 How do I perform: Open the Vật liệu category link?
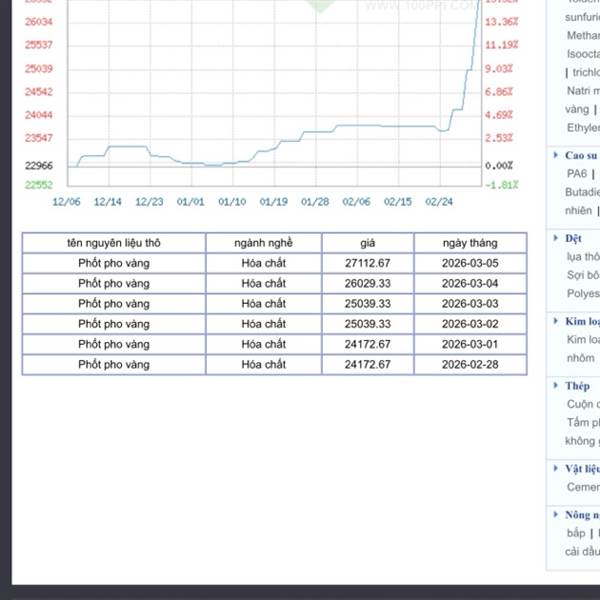(583, 469)
